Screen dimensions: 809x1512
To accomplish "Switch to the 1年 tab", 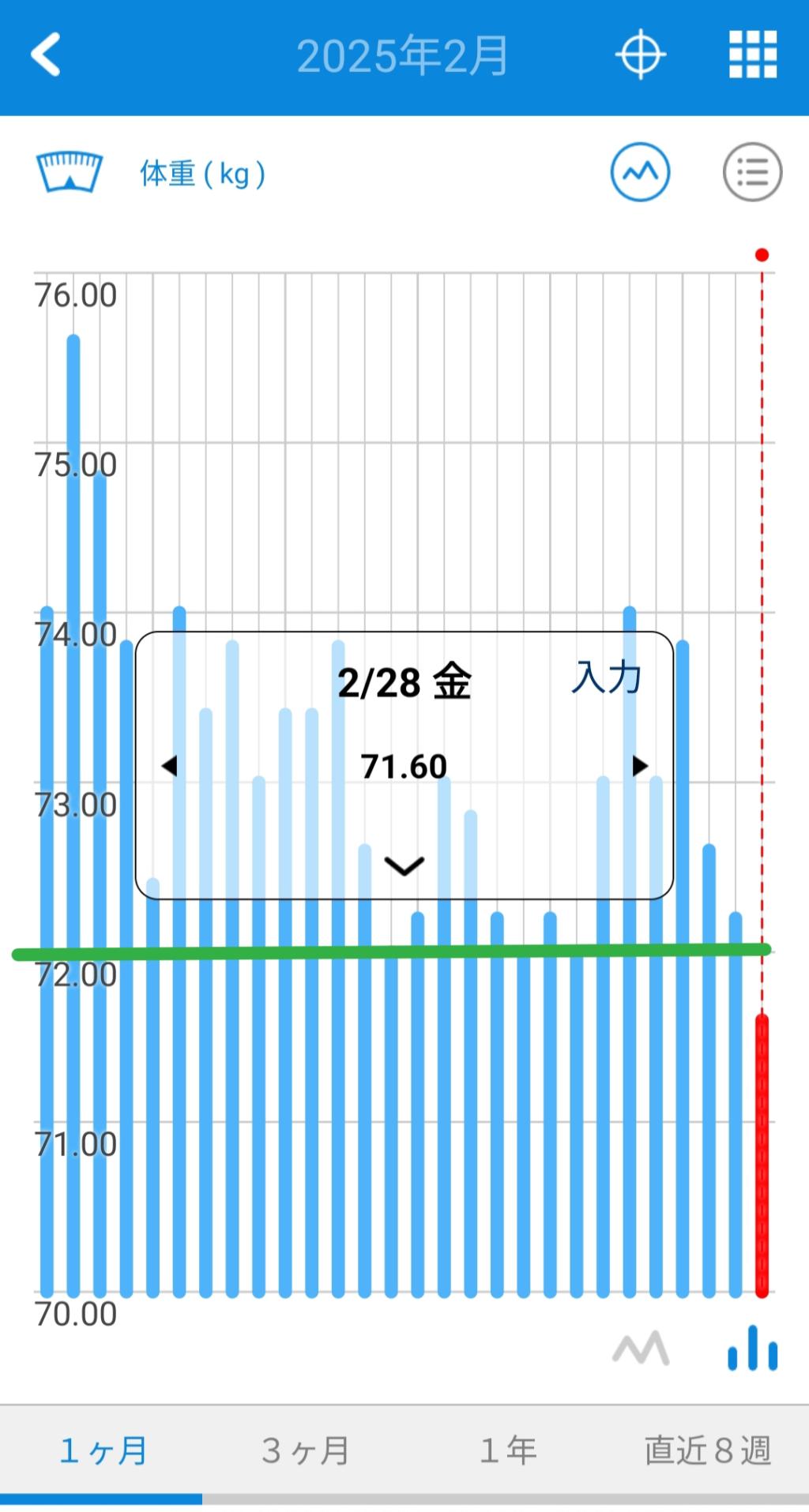I will tap(507, 1451).
